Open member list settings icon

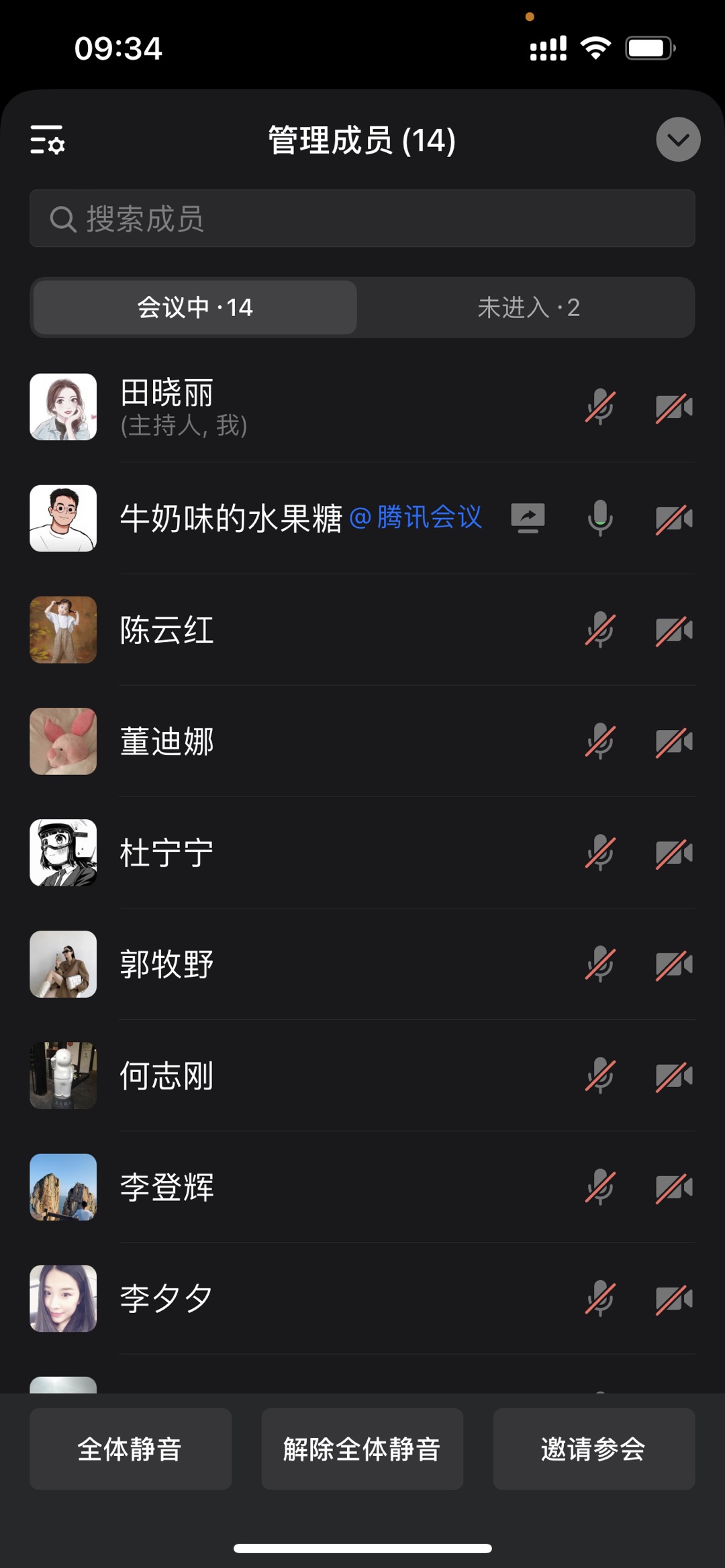(47, 140)
